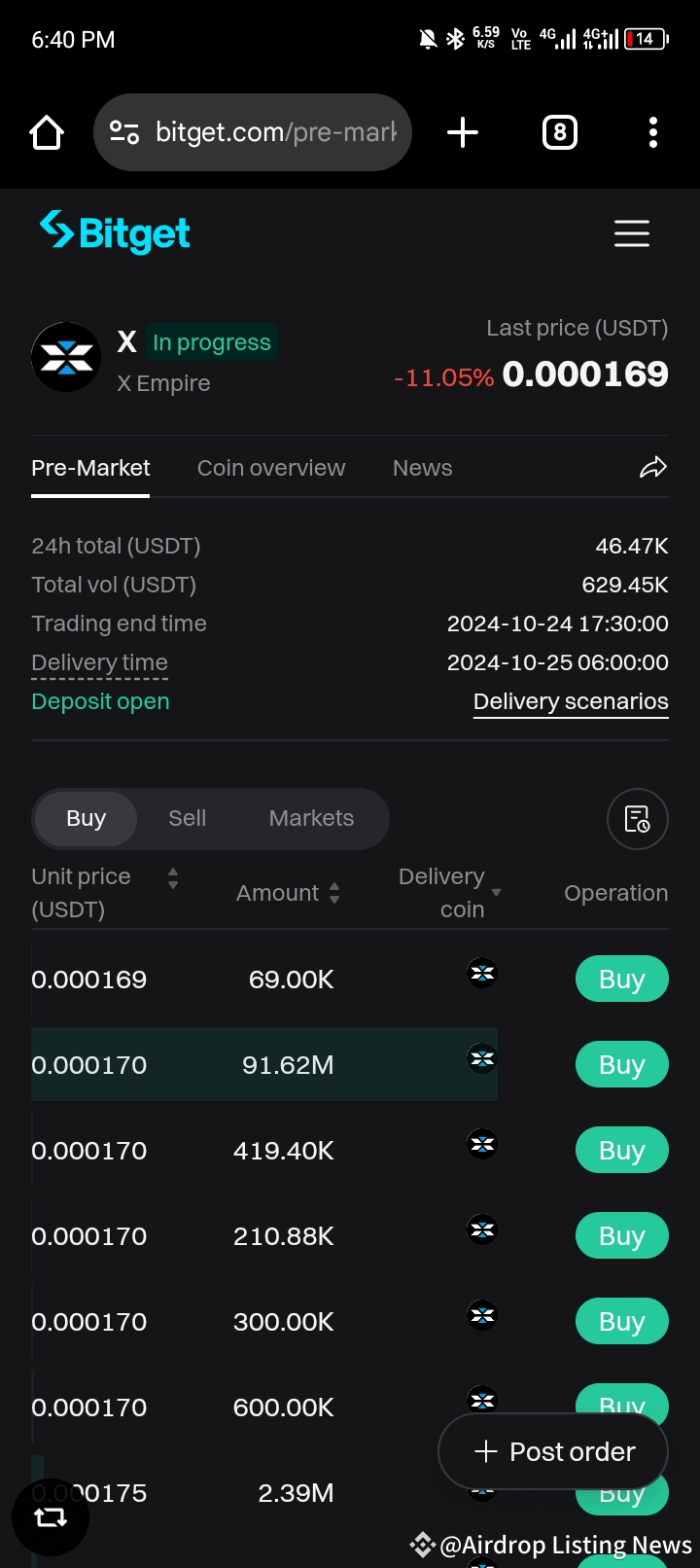The width and height of the screenshot is (700, 1568).
Task: Post a new order
Action: 553,1451
